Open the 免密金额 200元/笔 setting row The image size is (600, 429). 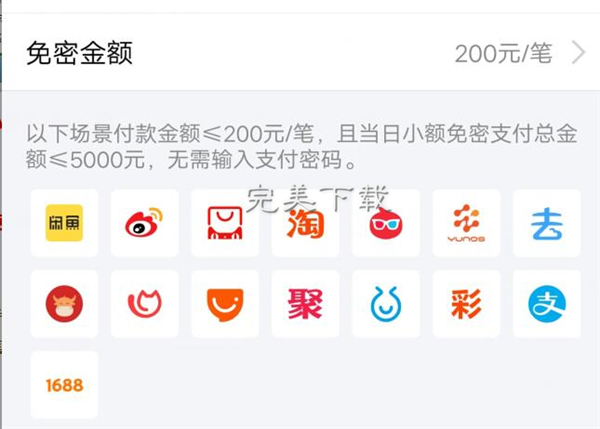(x=300, y=53)
